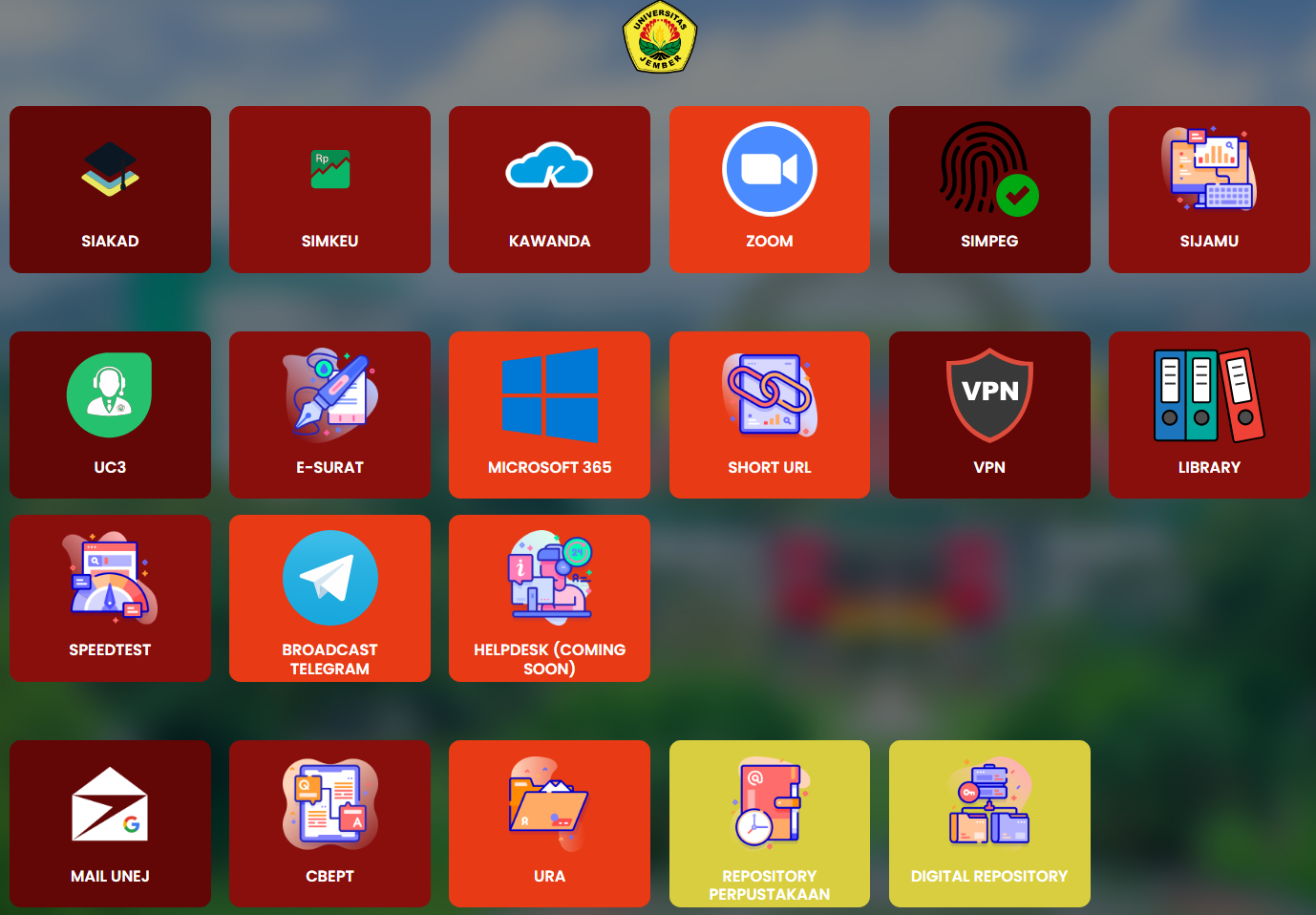
Task: Open Mail UNEJ
Action: 110,823
